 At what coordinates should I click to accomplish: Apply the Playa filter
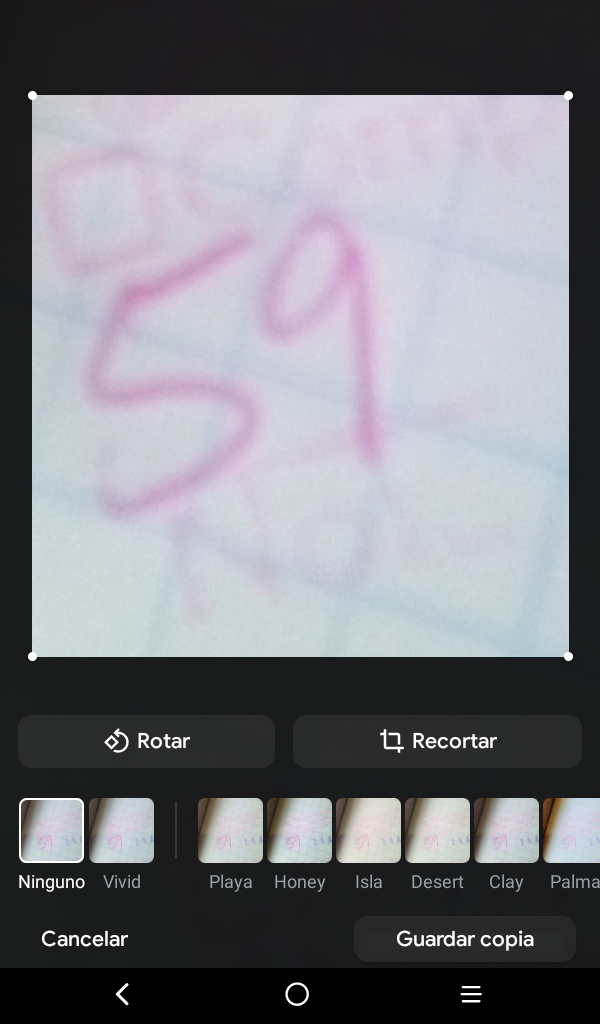(x=230, y=830)
